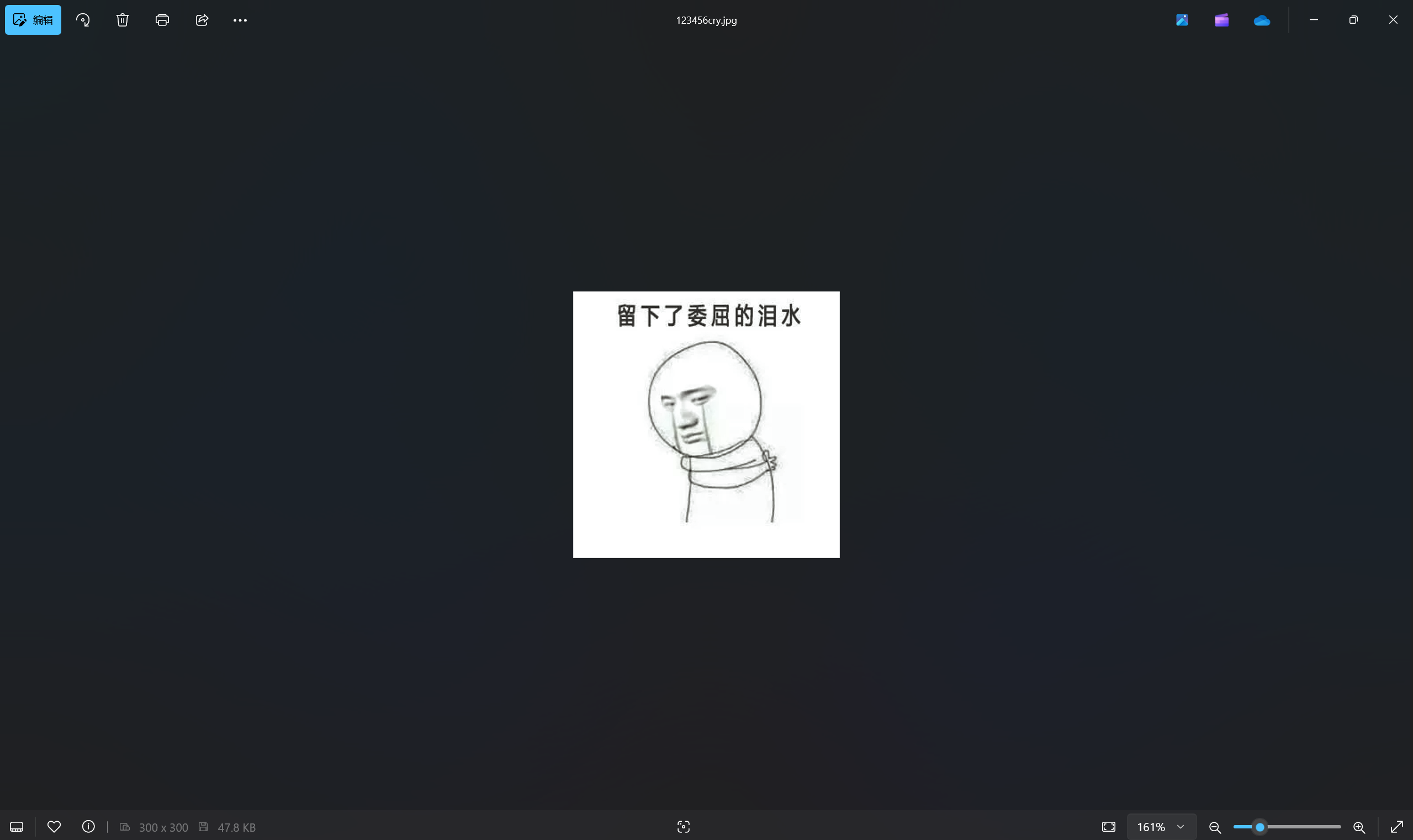Image resolution: width=1413 pixels, height=840 pixels.
Task: Open the Designer app icon
Action: pos(1182,20)
